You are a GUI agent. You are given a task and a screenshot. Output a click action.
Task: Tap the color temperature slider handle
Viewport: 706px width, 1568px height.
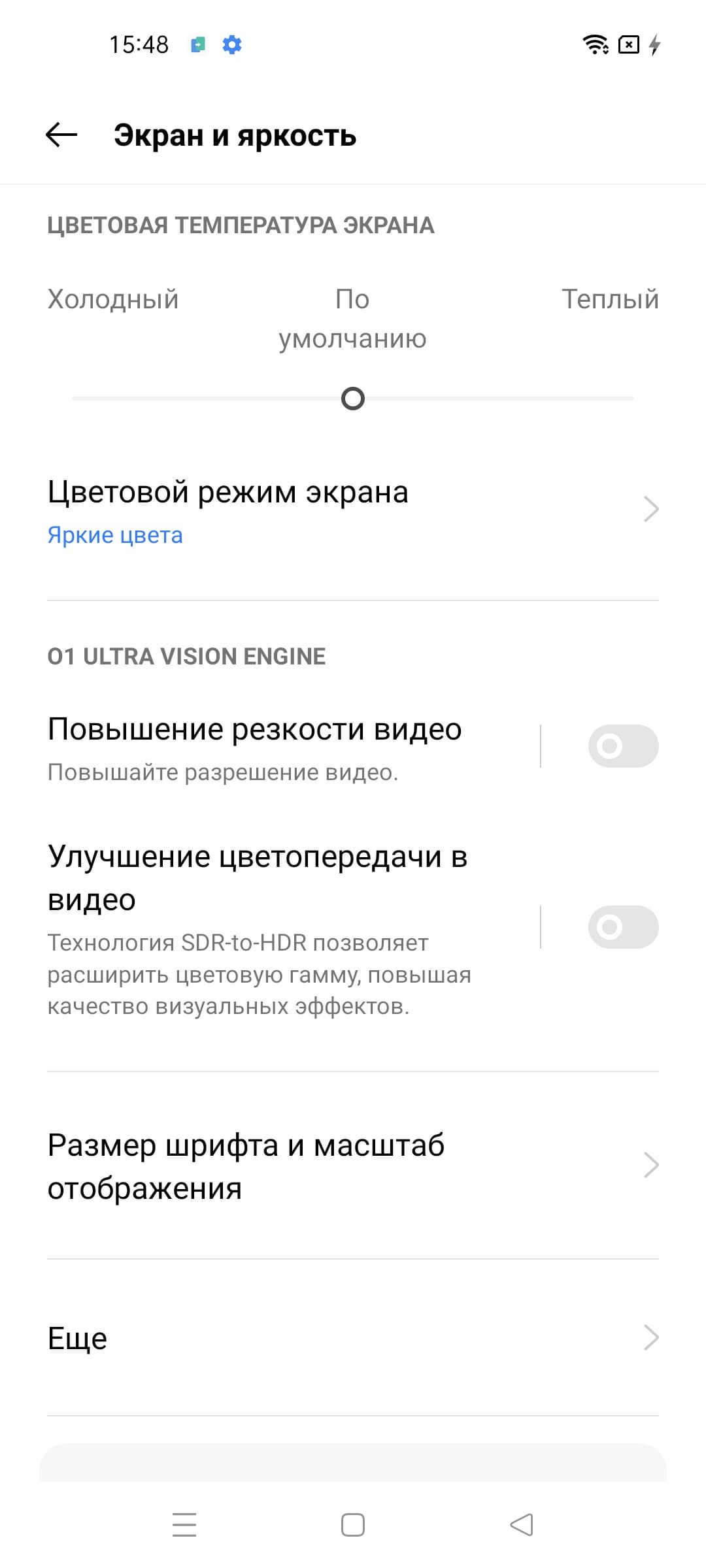pyautogui.click(x=353, y=399)
